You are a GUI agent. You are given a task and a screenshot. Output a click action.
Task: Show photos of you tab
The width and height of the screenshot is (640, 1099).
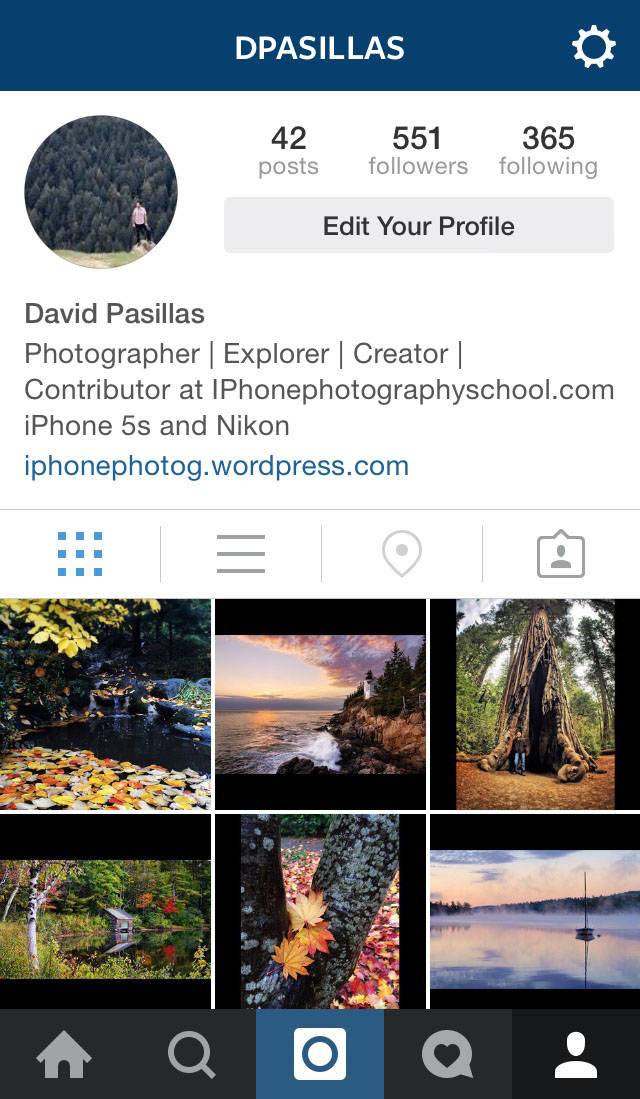pyautogui.click(x=561, y=554)
